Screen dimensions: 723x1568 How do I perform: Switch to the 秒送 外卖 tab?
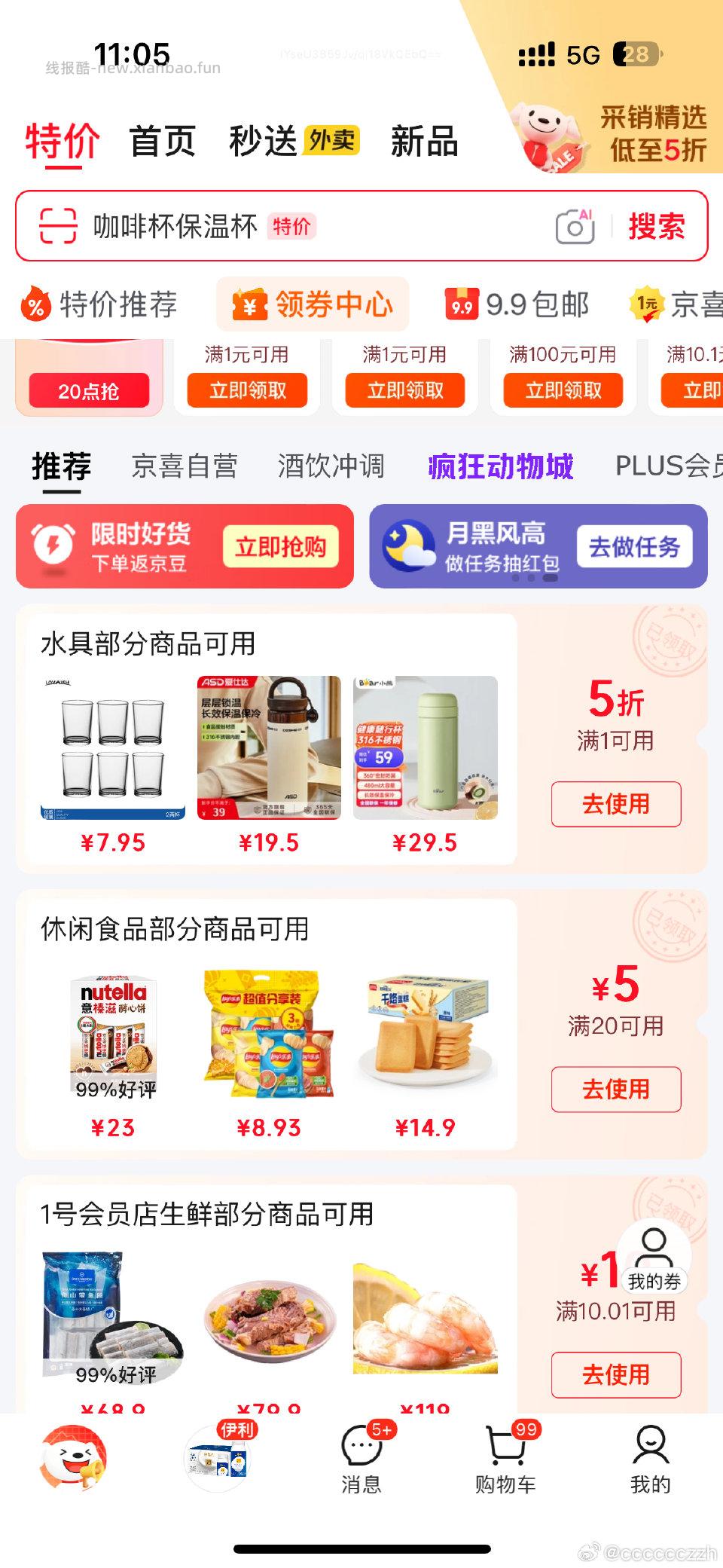pyautogui.click(x=265, y=142)
